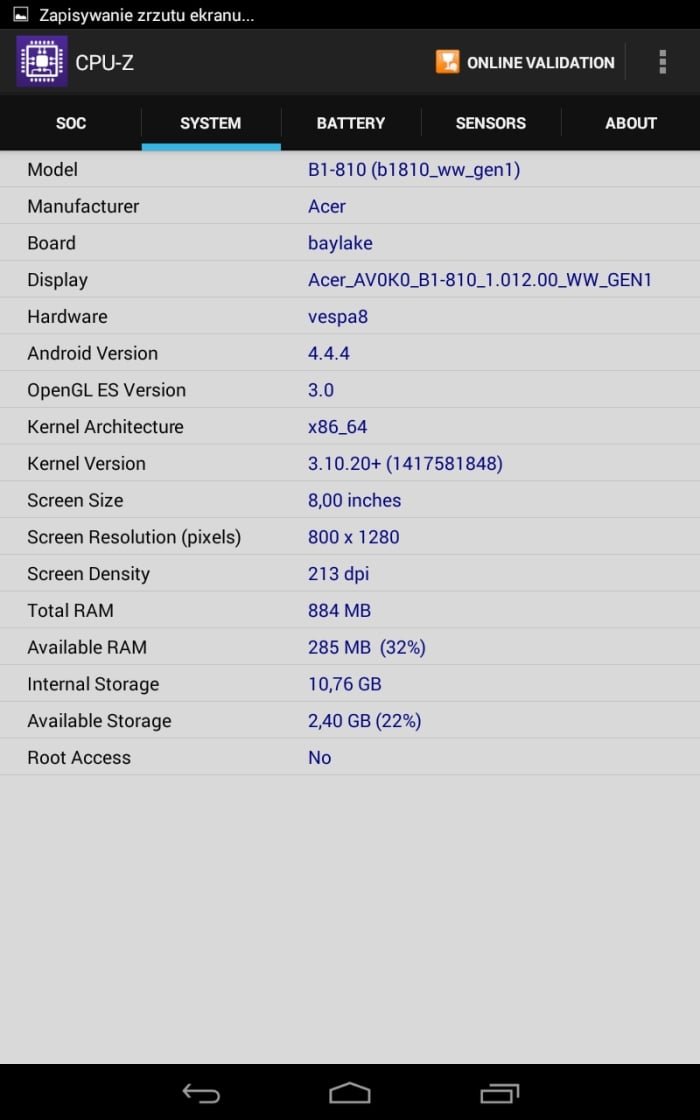Select the System tab

click(x=211, y=123)
